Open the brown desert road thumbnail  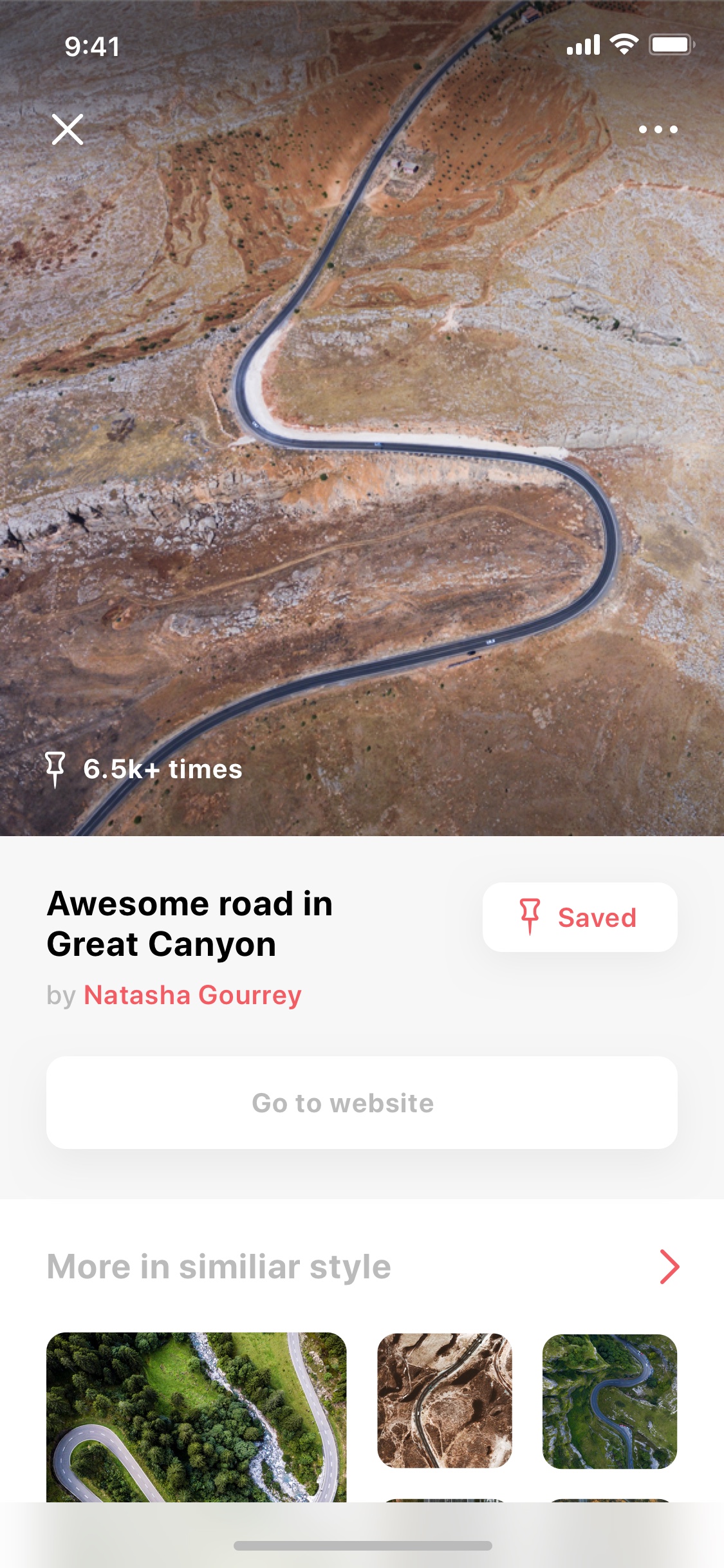point(445,1401)
